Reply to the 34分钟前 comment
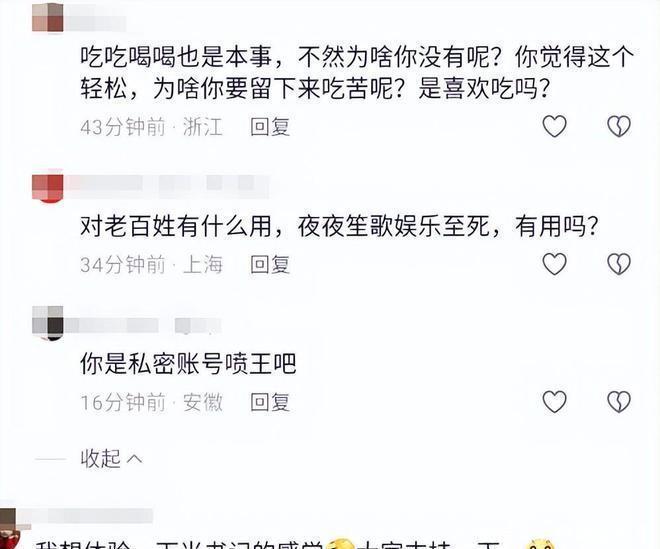This screenshot has width=660, height=549. click(269, 264)
